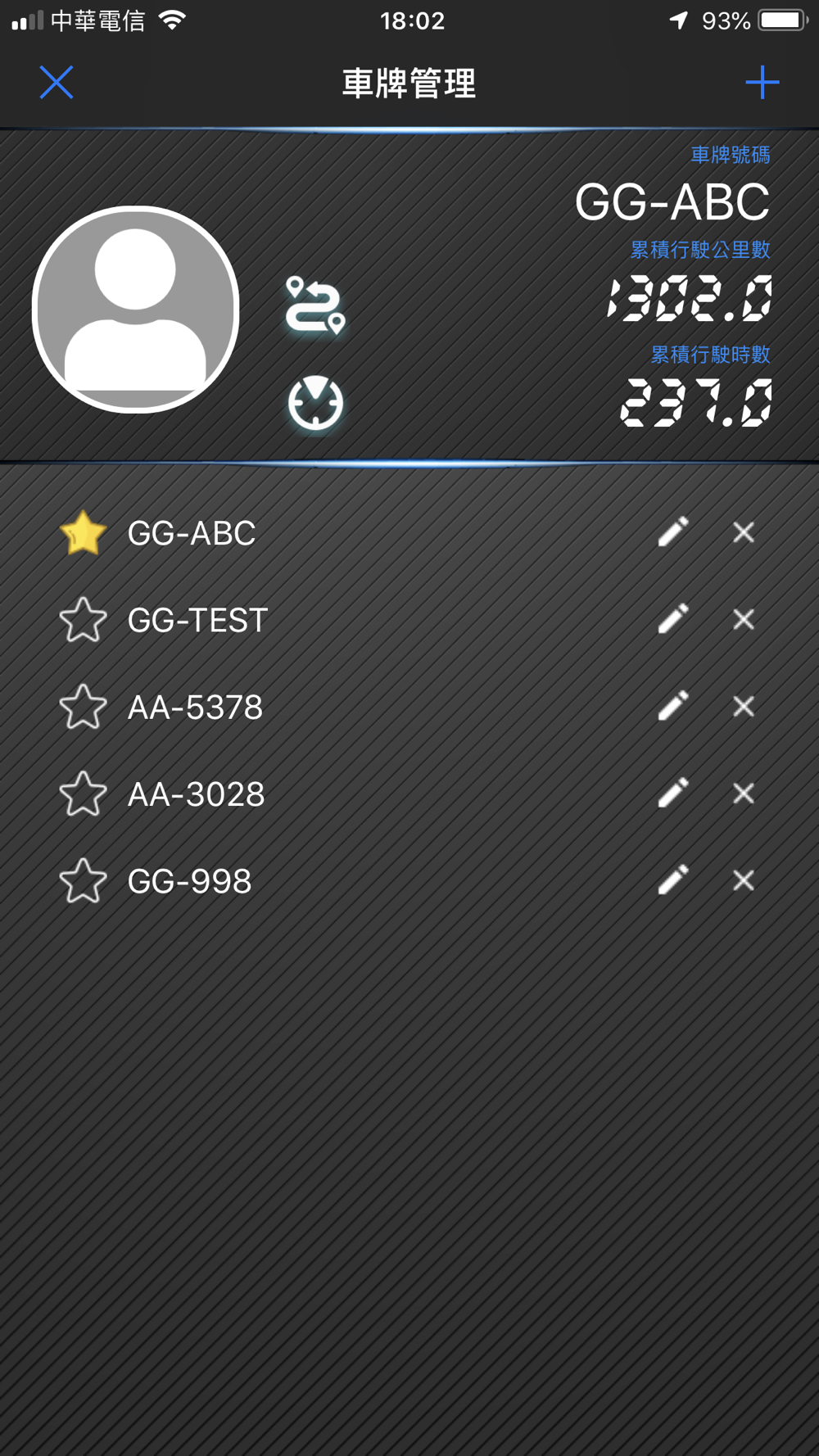Screen dimensions: 819x1456
Task: Close the license plate management screen
Action: [57, 83]
